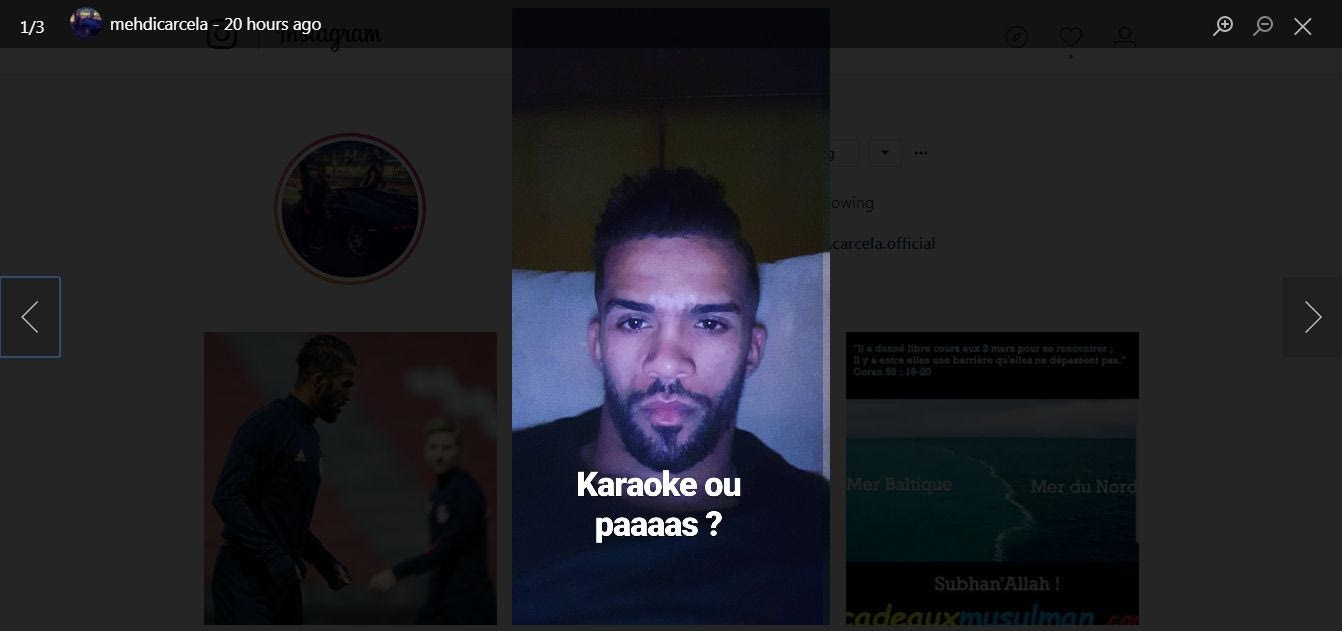This screenshot has height=631, width=1342.
Task: Close the image viewer
Action: [1302, 26]
